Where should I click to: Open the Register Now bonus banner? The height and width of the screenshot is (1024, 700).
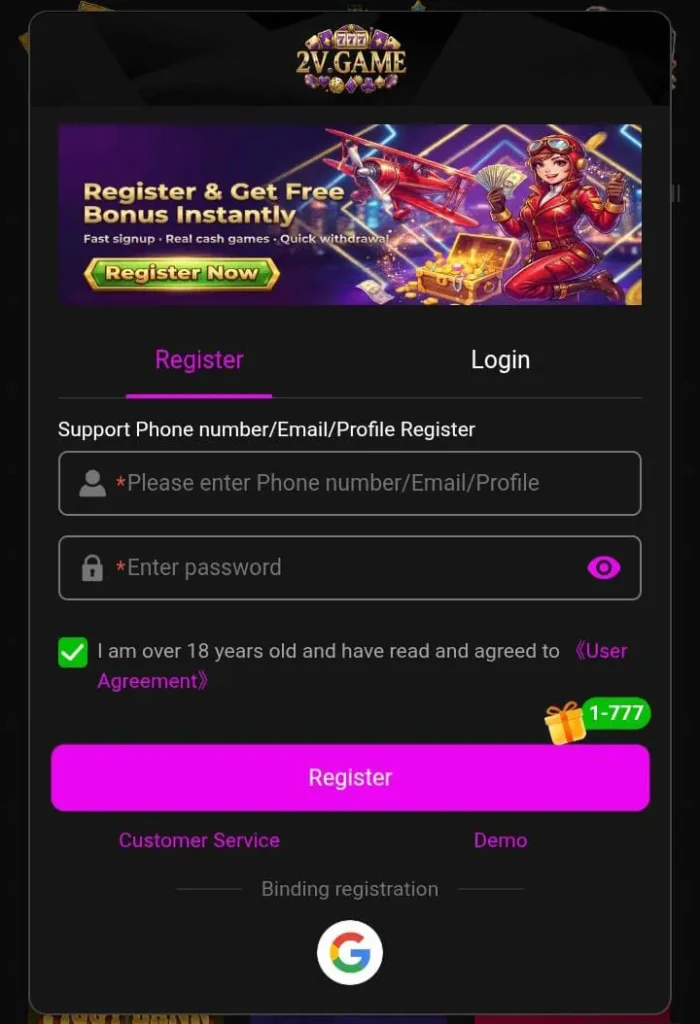point(182,273)
